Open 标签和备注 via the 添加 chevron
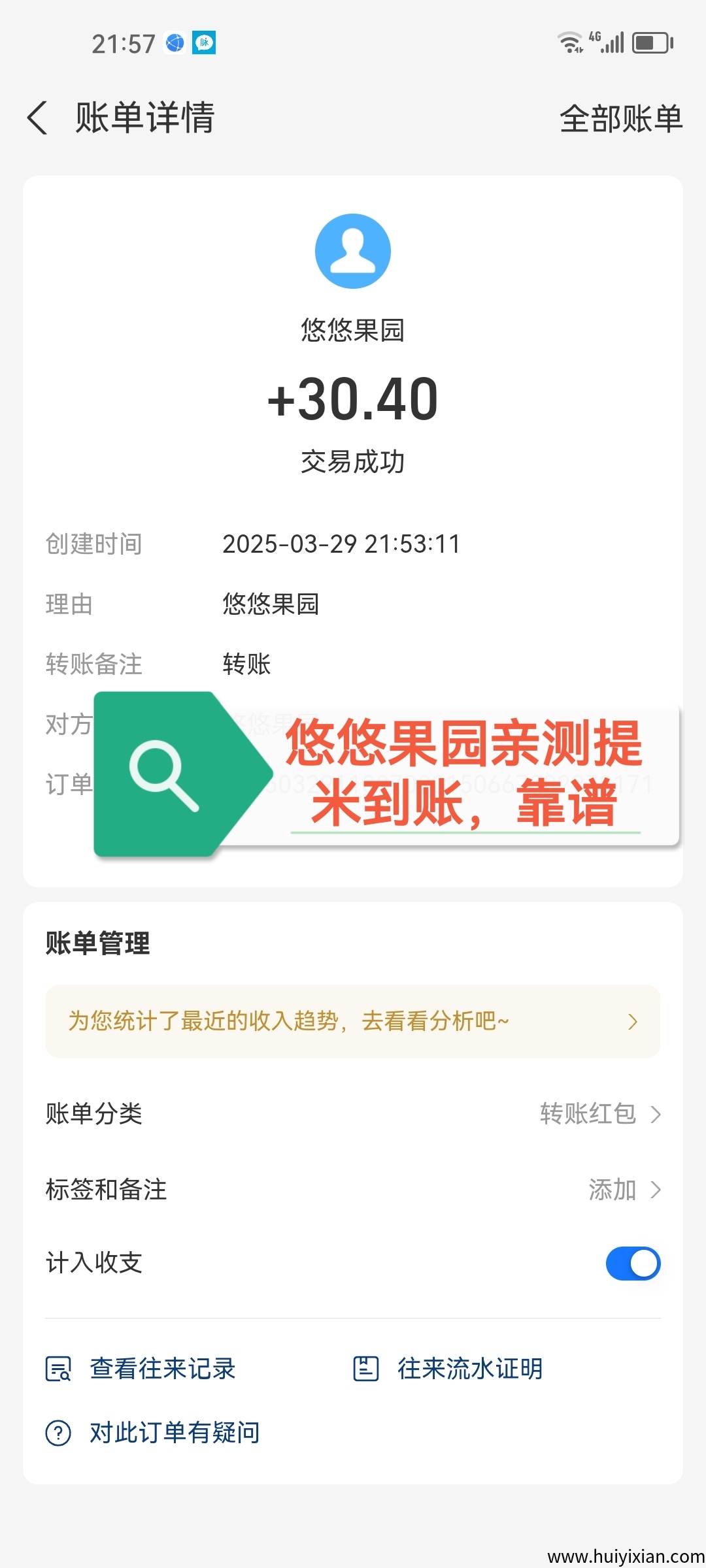Screen dimensions: 706x1568 pos(656,1189)
